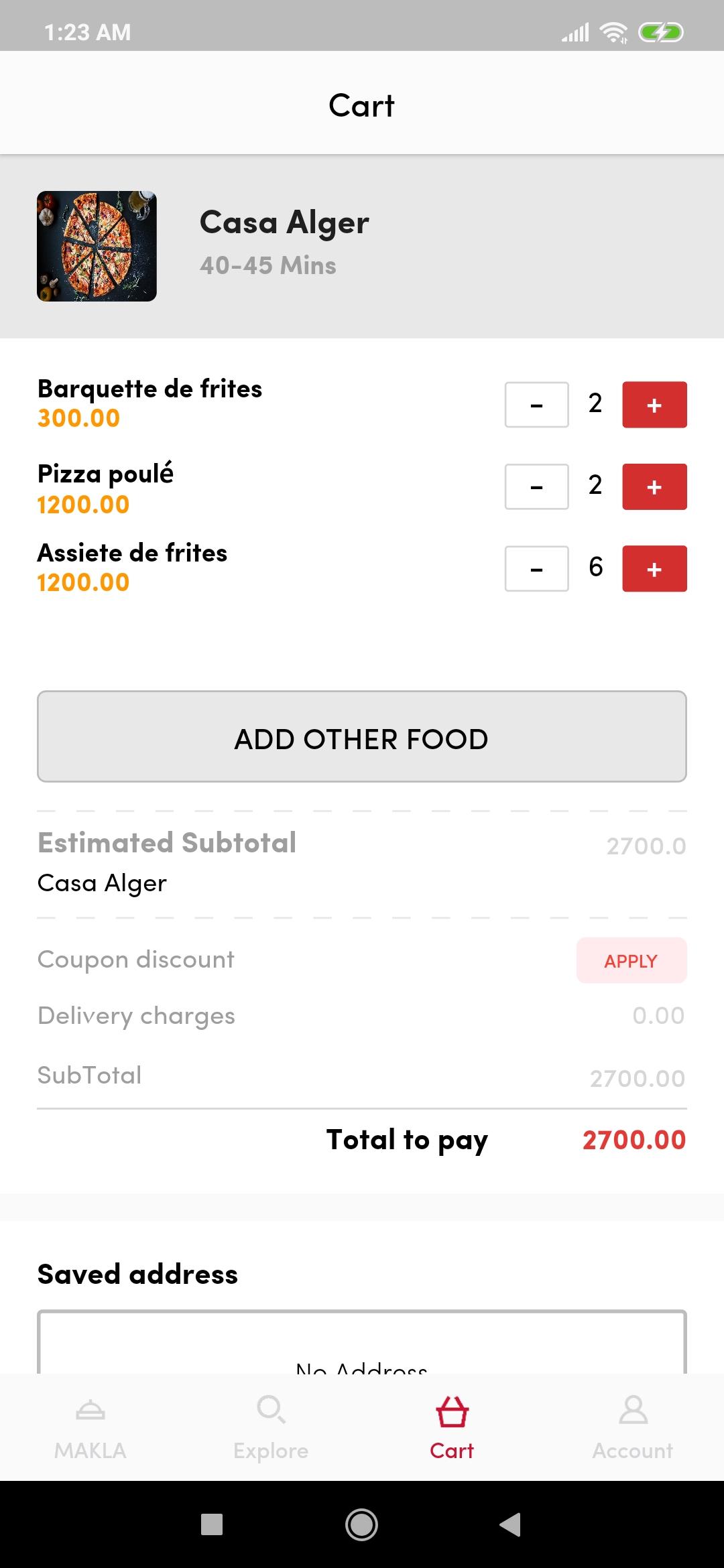View the Casa Alger pizza thumbnail
The image size is (724, 1568).
(97, 245)
